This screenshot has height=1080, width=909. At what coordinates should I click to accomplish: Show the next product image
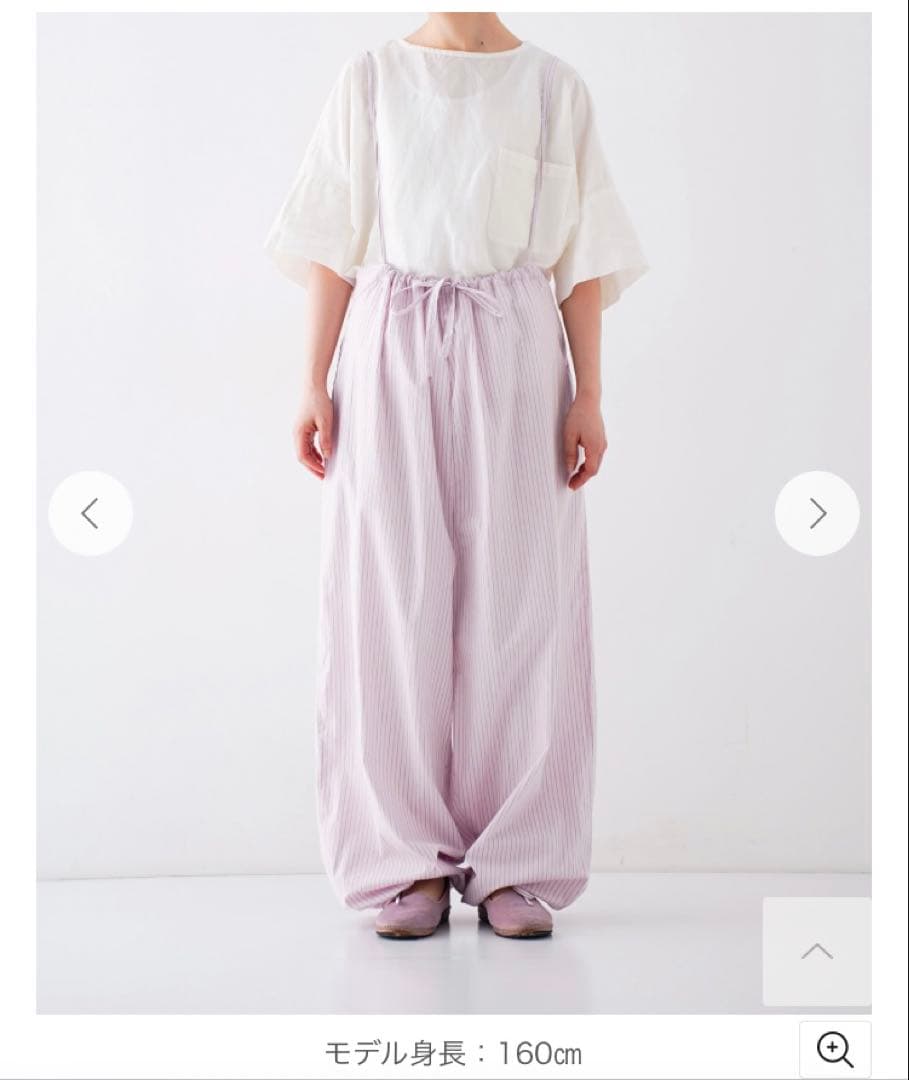tap(817, 513)
